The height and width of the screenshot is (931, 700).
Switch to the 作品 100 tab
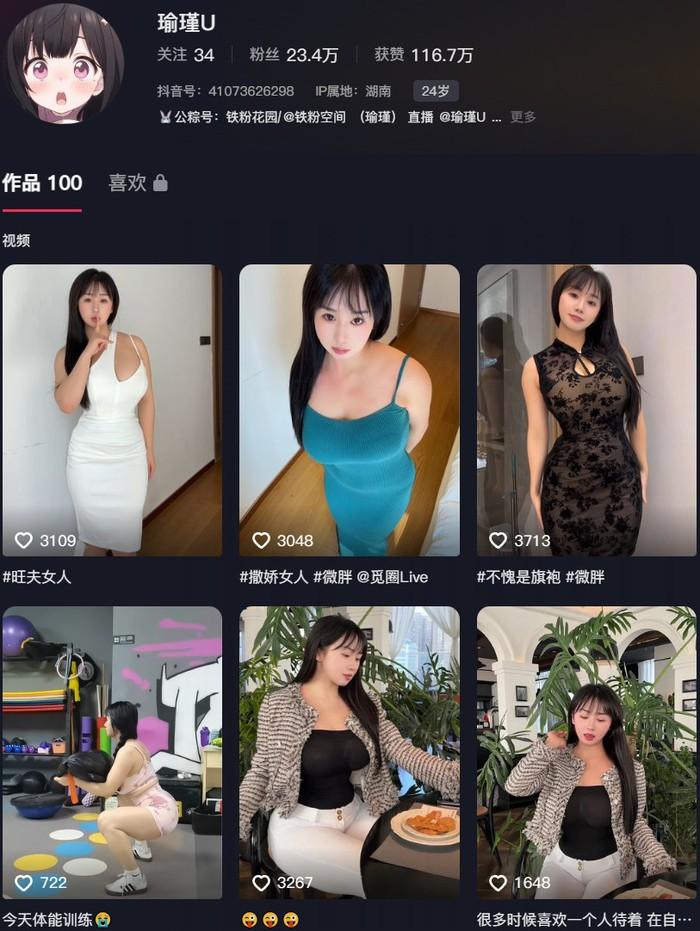pyautogui.click(x=42, y=183)
